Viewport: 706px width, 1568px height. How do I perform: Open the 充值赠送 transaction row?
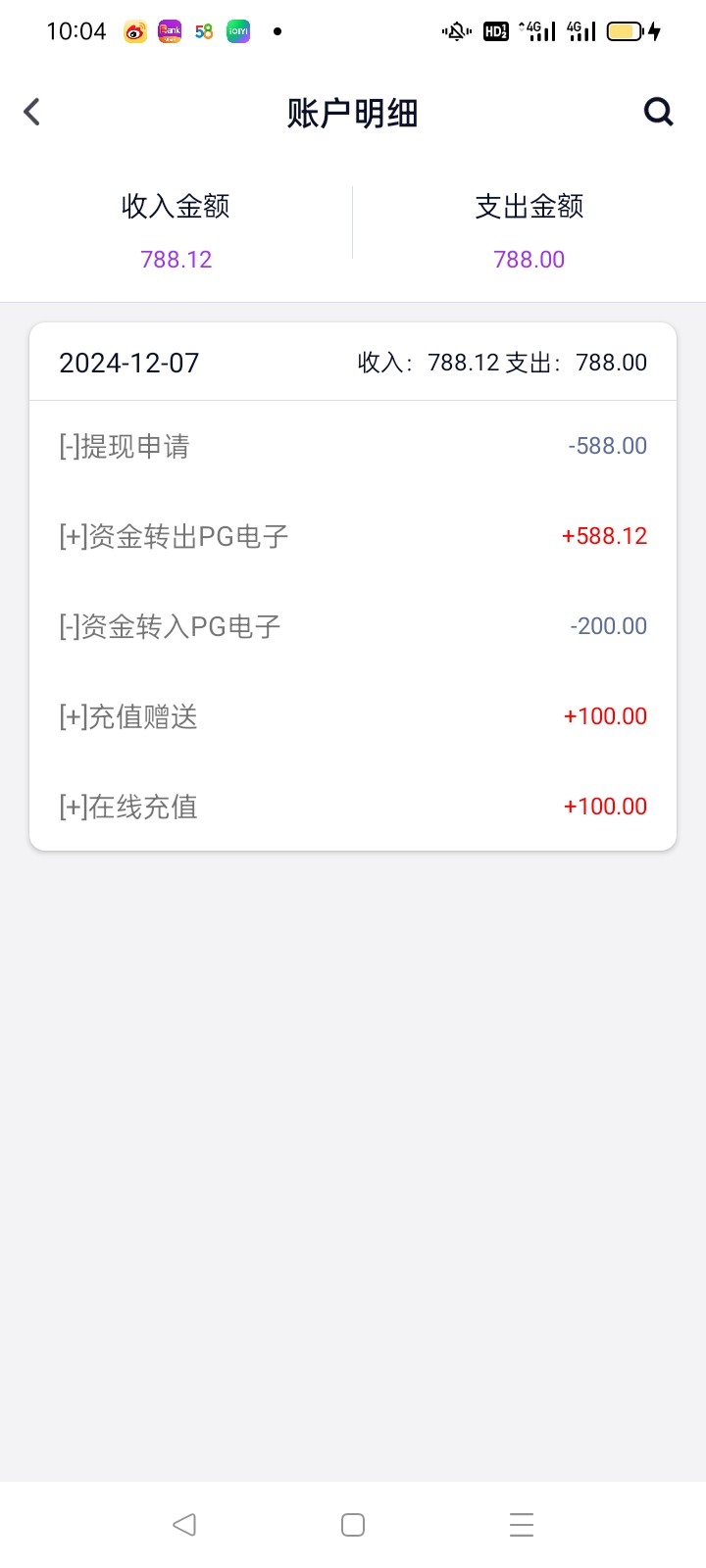(x=353, y=716)
